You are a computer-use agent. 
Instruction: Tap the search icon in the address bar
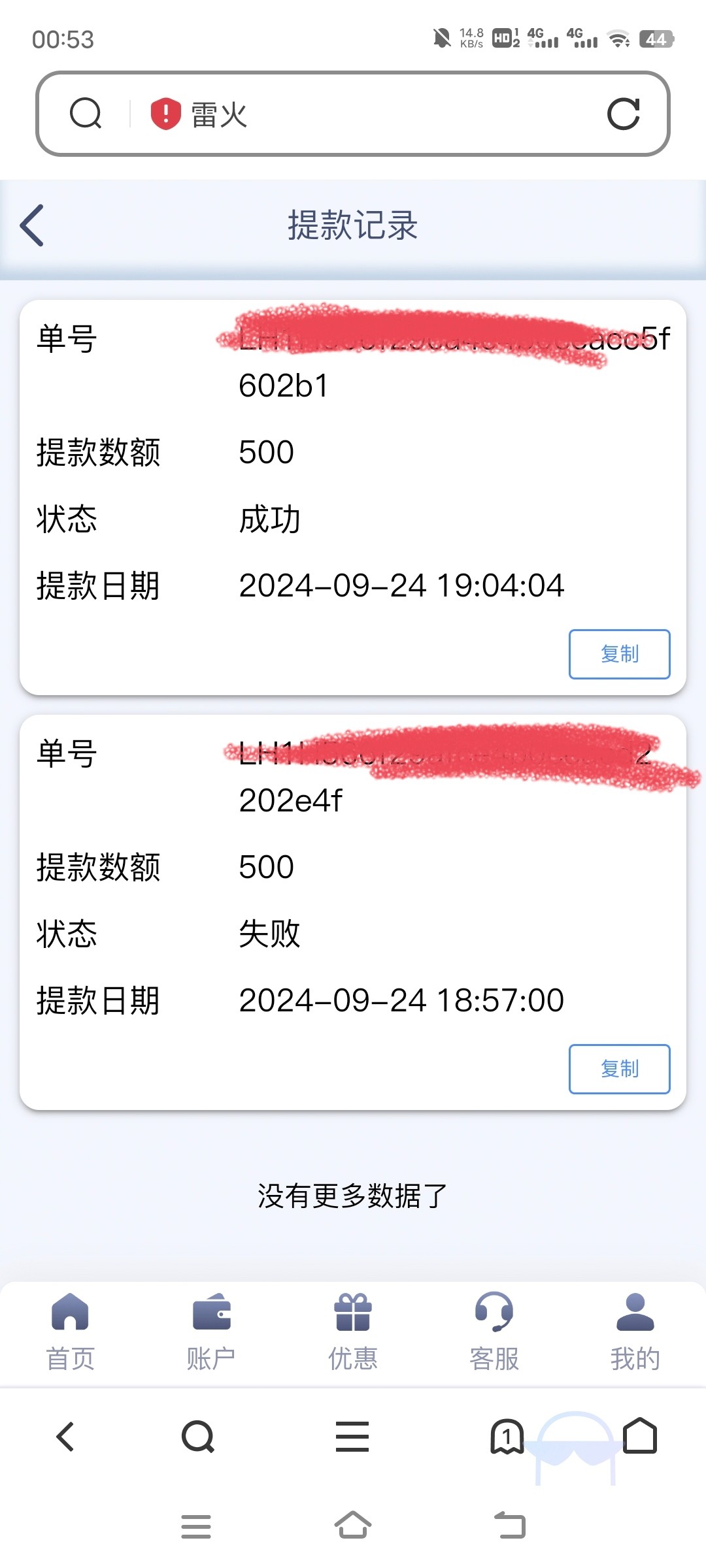coord(86,114)
